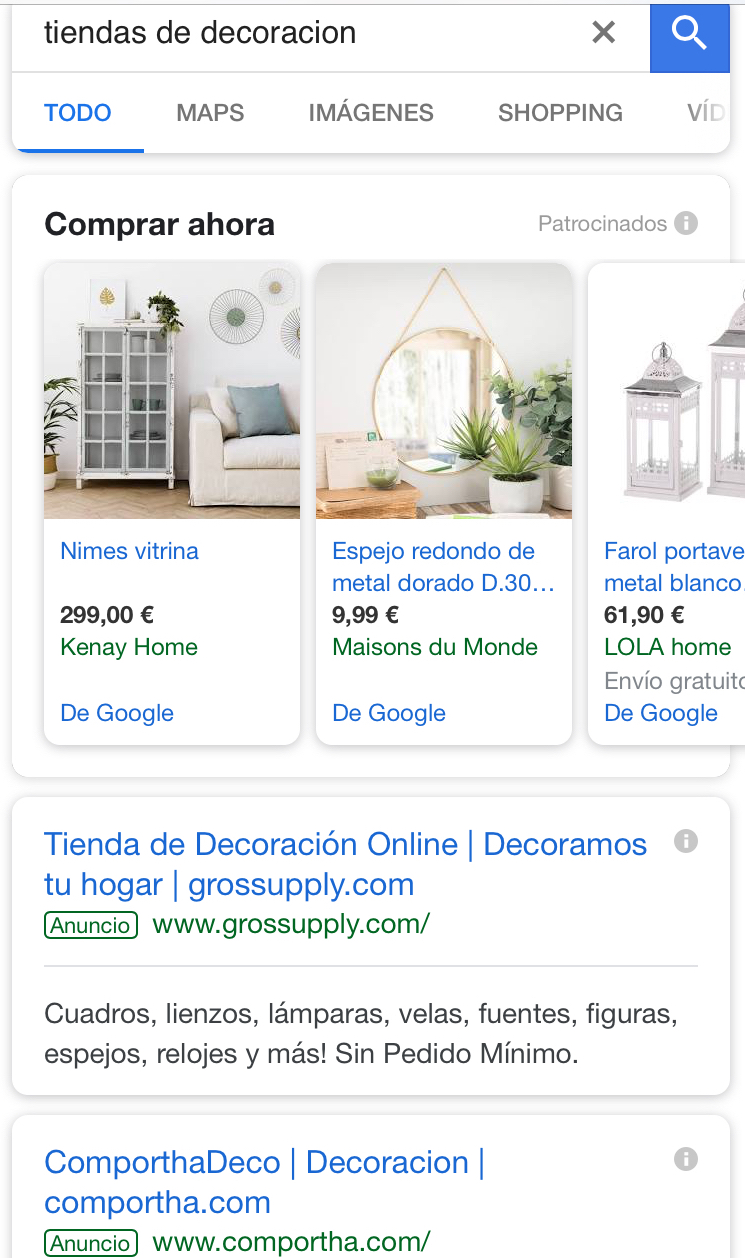
Task: Open the Espejo redondo mirror product image
Action: click(443, 390)
